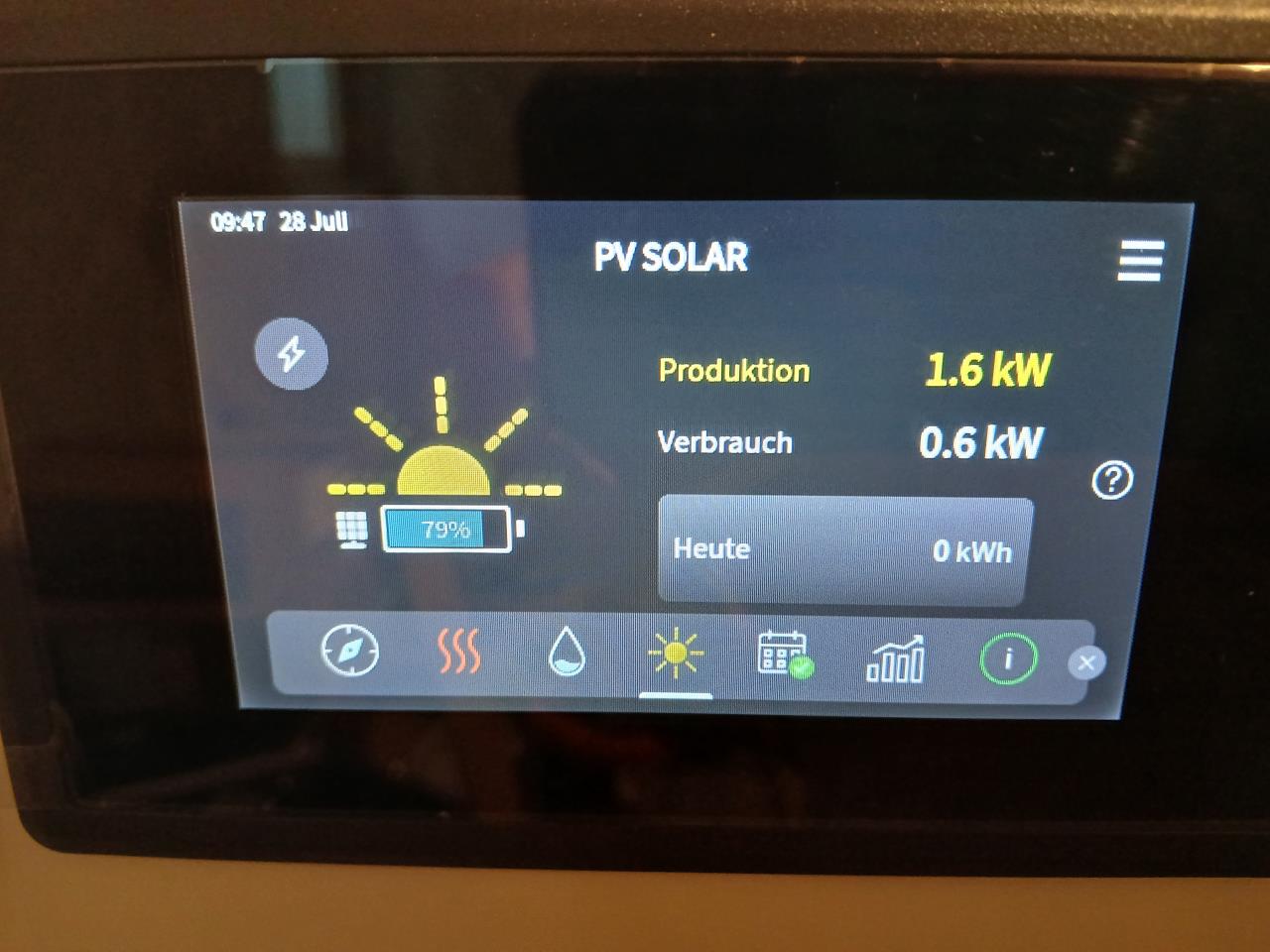1270x952 pixels.
Task: Switch to the compass overview tab
Action: pyautogui.click(x=350, y=652)
